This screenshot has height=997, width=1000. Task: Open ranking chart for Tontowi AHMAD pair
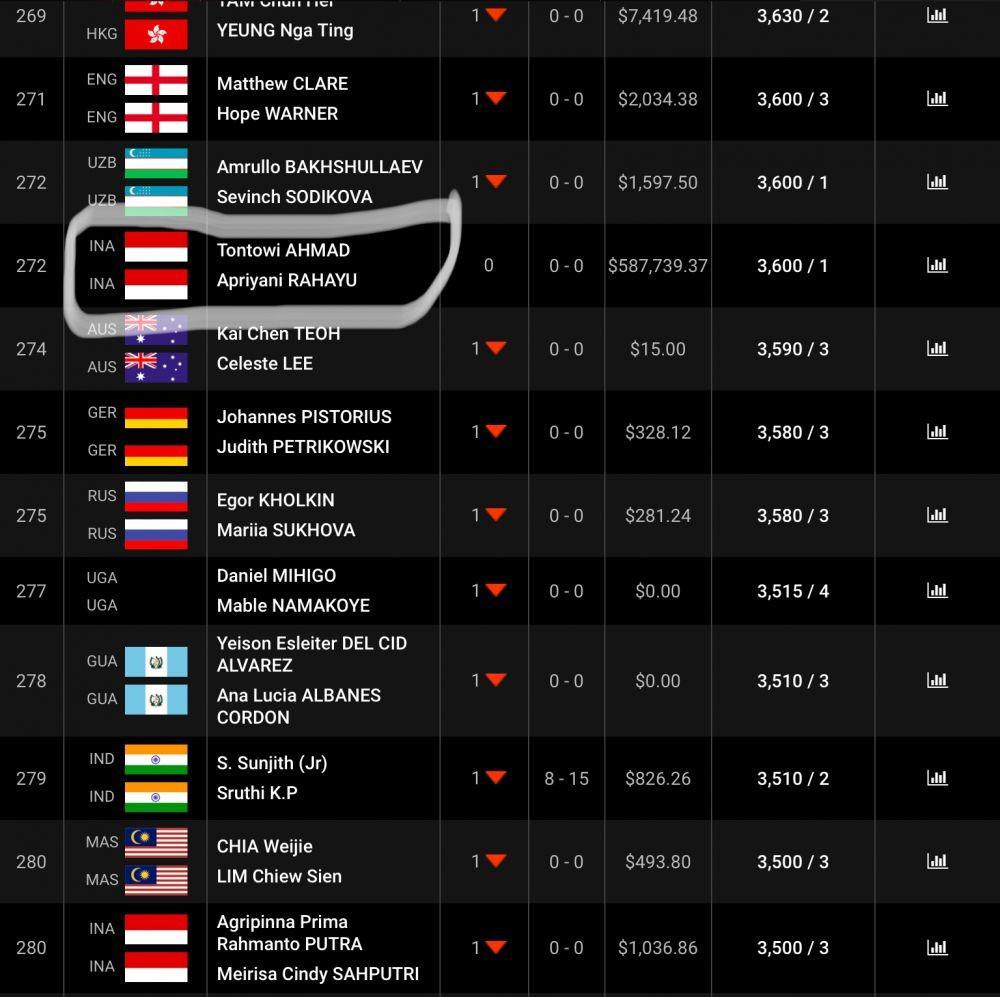937,265
